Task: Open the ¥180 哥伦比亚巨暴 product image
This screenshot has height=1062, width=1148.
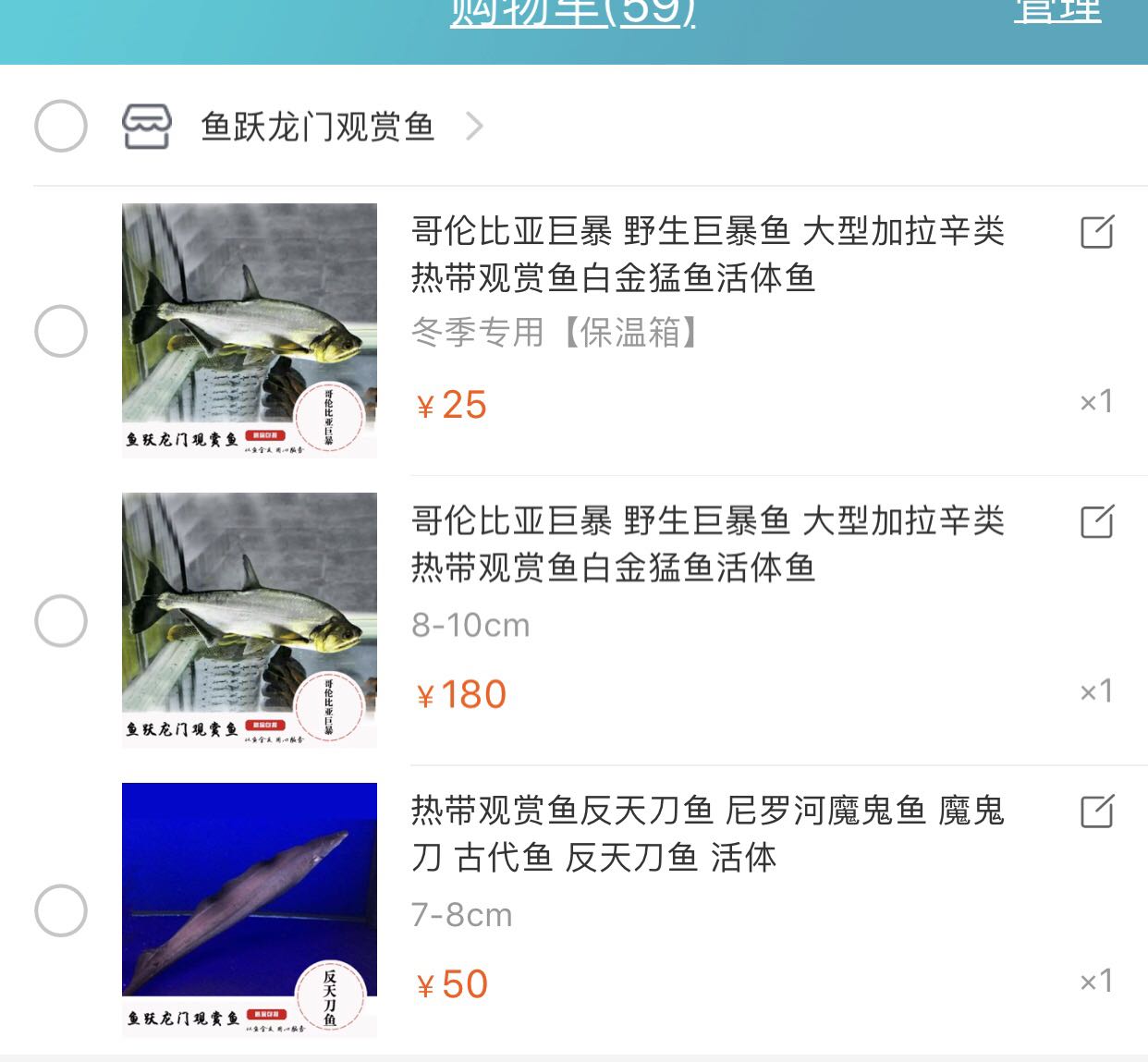Action: 250,619
